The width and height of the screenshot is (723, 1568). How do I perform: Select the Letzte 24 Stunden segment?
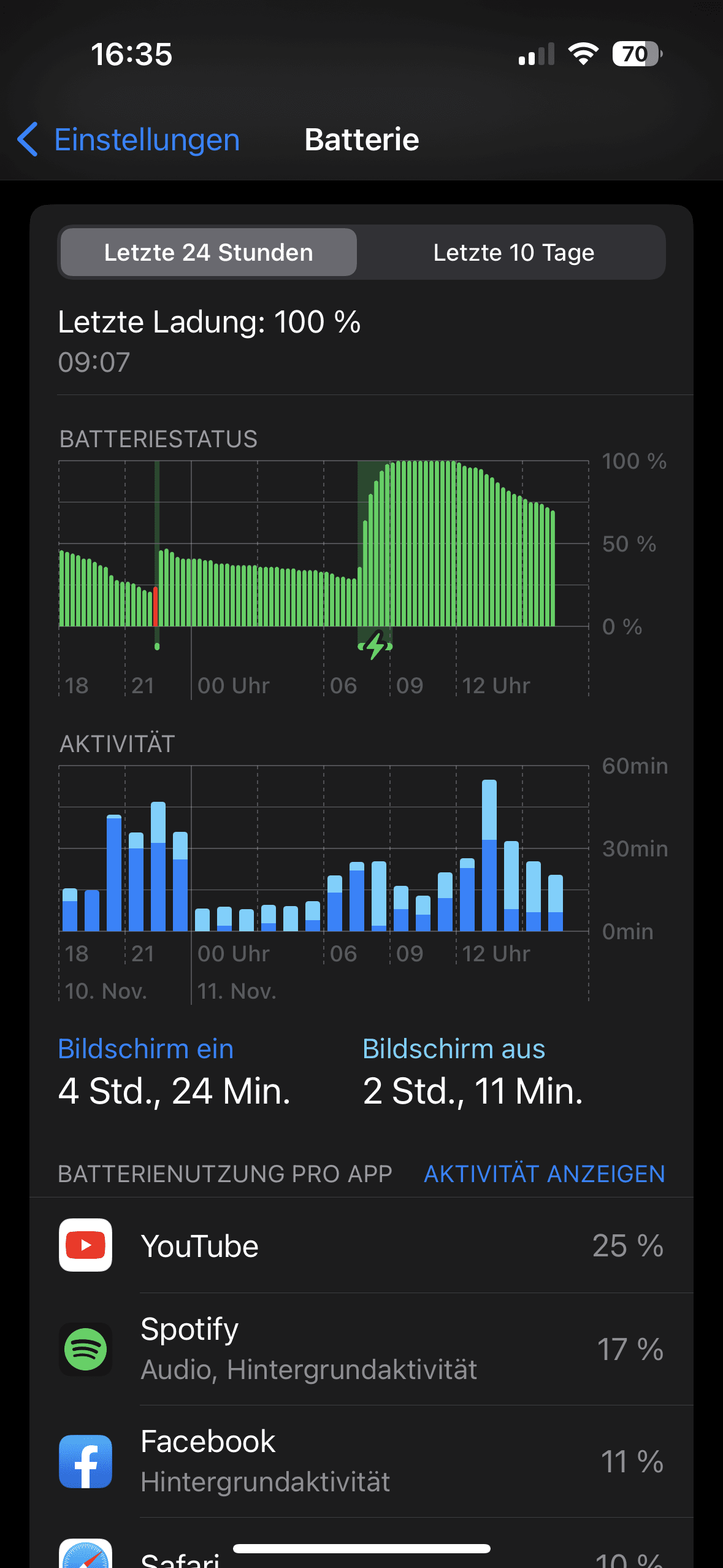[x=208, y=252]
